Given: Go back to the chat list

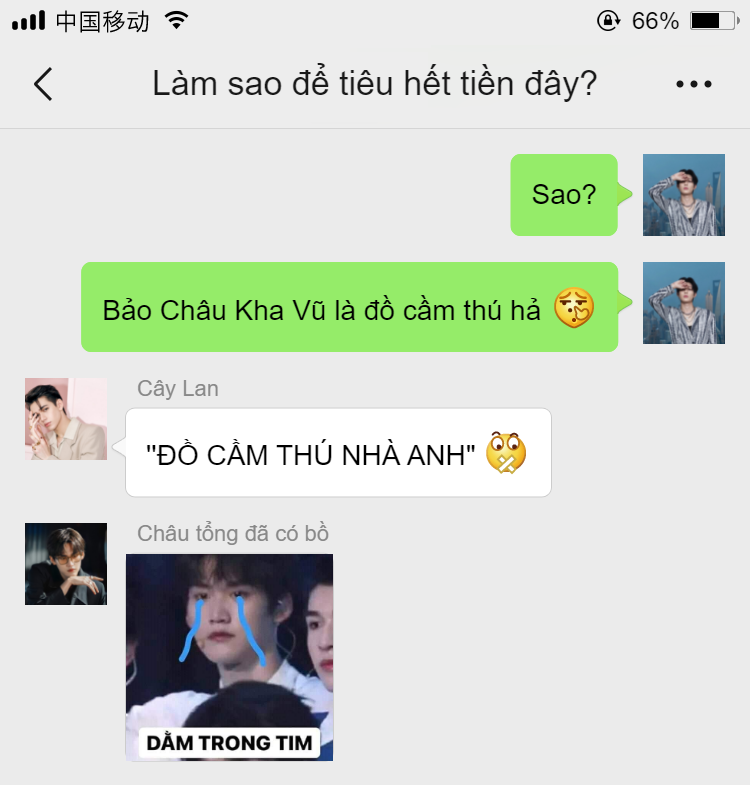Looking at the screenshot, I should pos(42,85).
